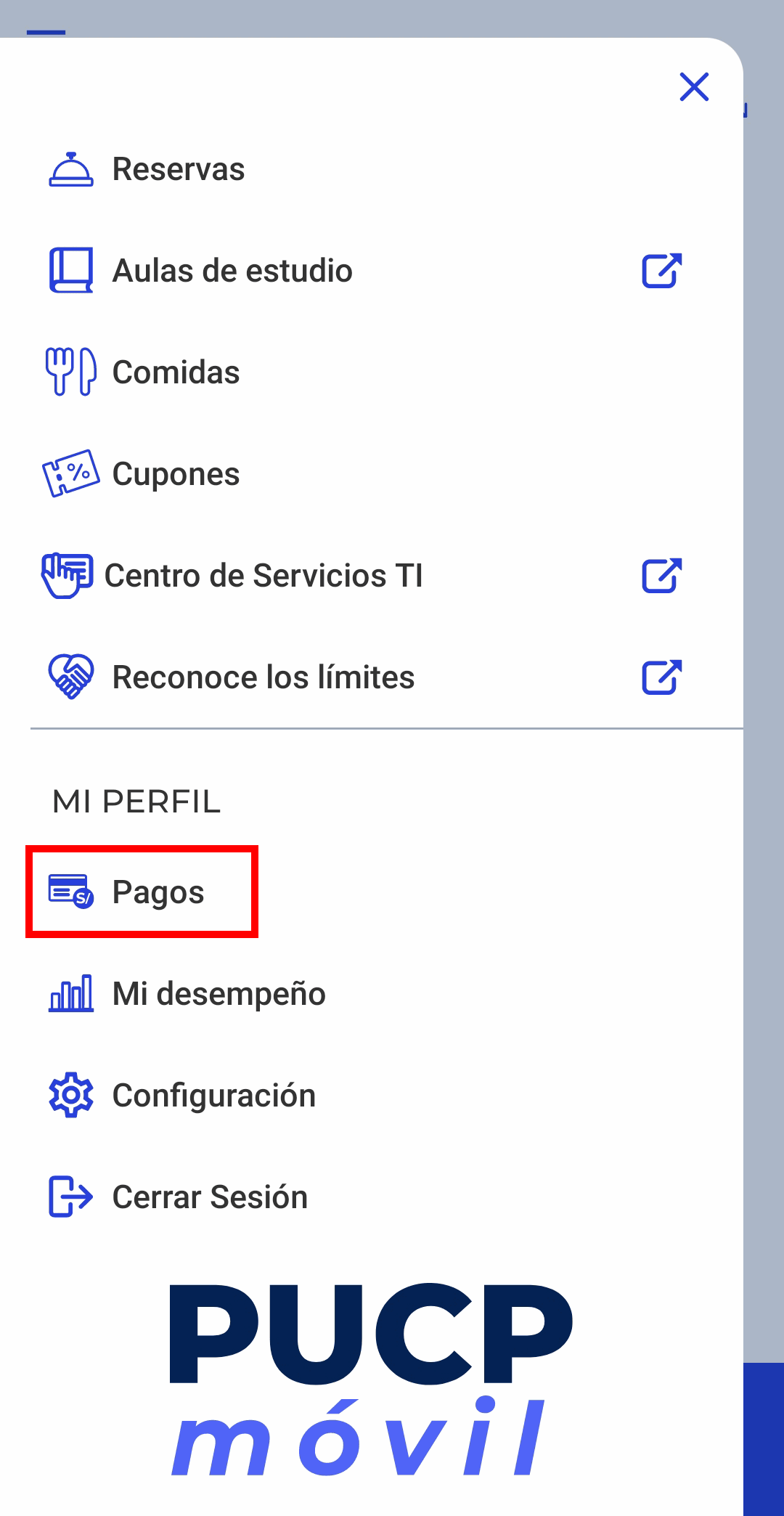Screen dimensions: 784x1516
Task: Select Reconoce los límites
Action: (x=264, y=677)
